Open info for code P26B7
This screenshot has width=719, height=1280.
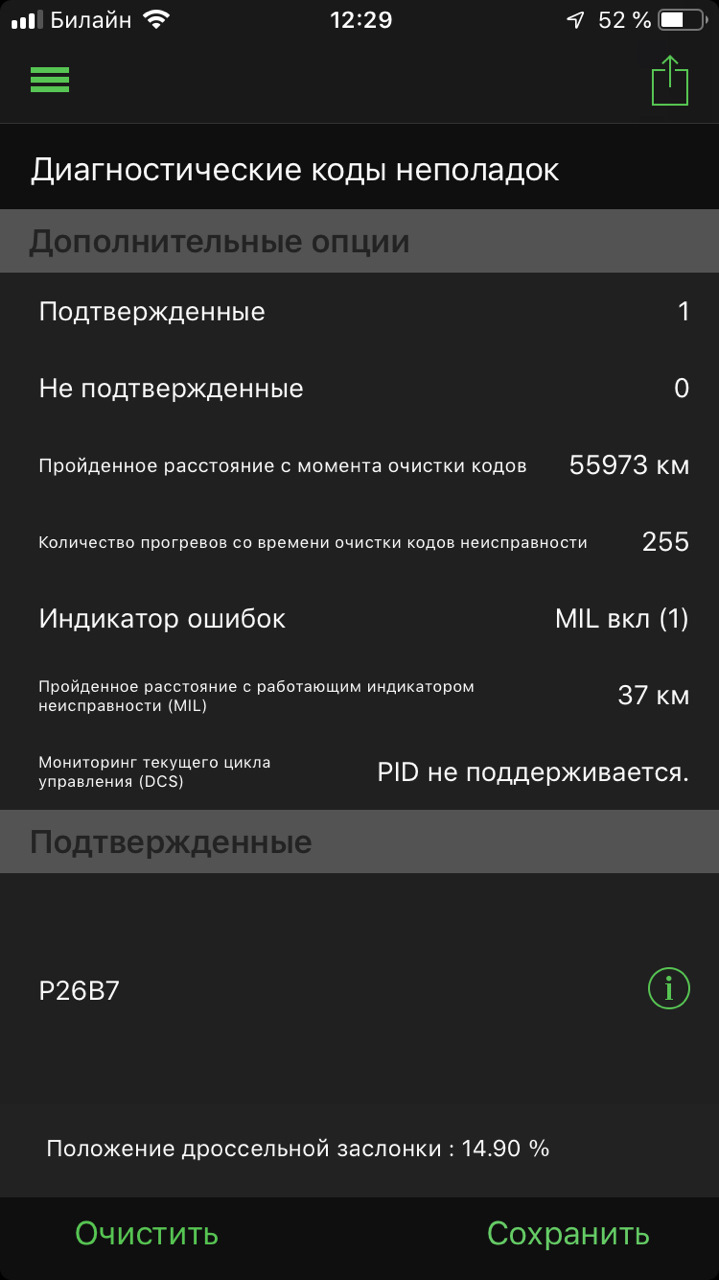click(669, 989)
